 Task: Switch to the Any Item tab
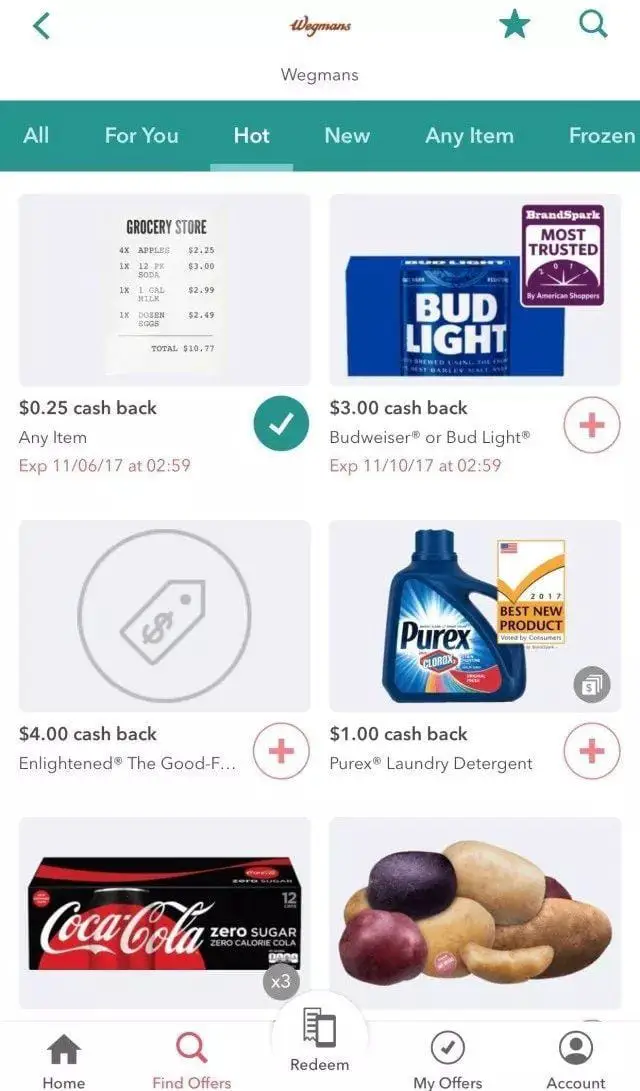click(469, 136)
